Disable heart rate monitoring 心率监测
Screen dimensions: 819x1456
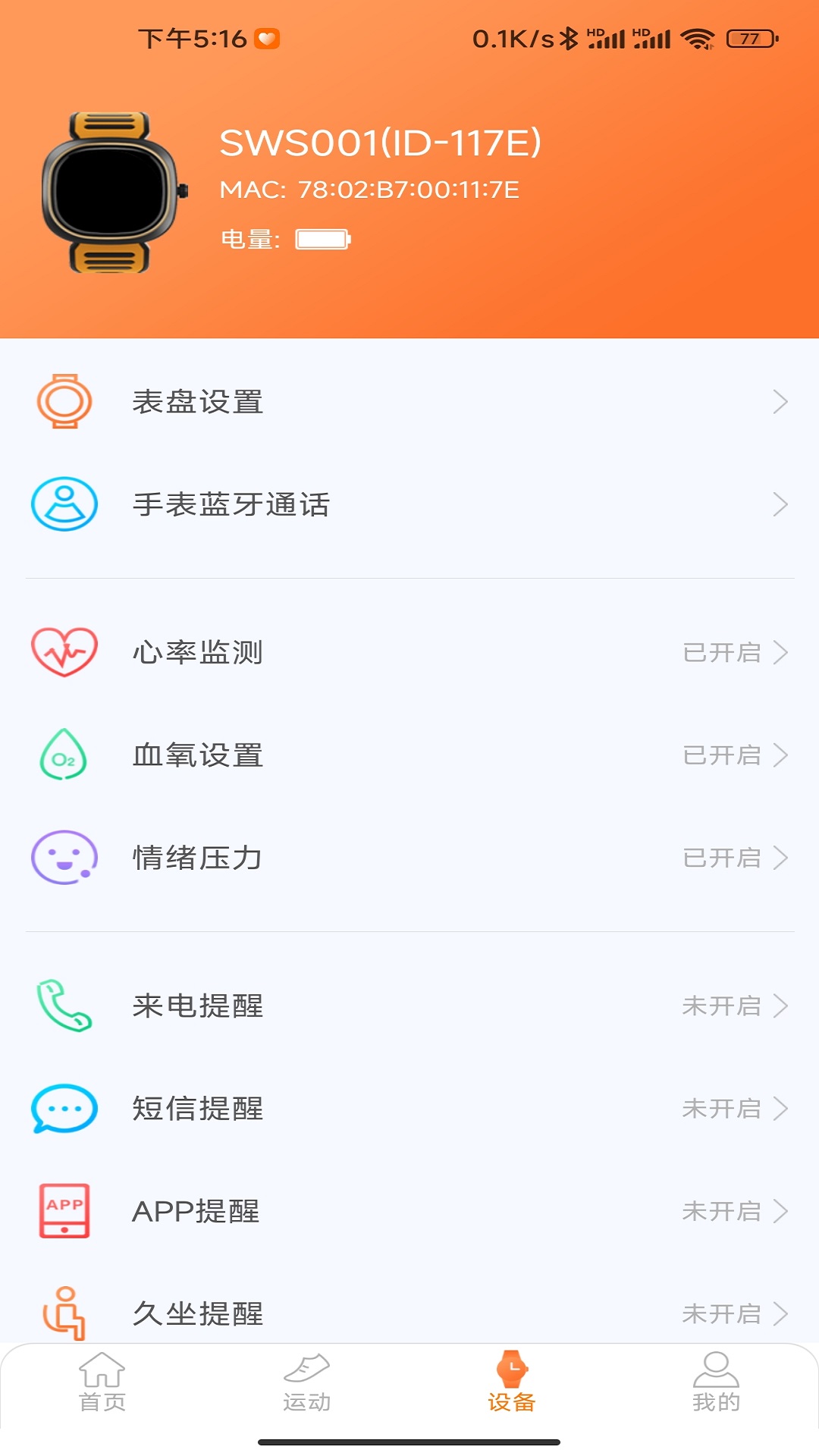pos(409,652)
